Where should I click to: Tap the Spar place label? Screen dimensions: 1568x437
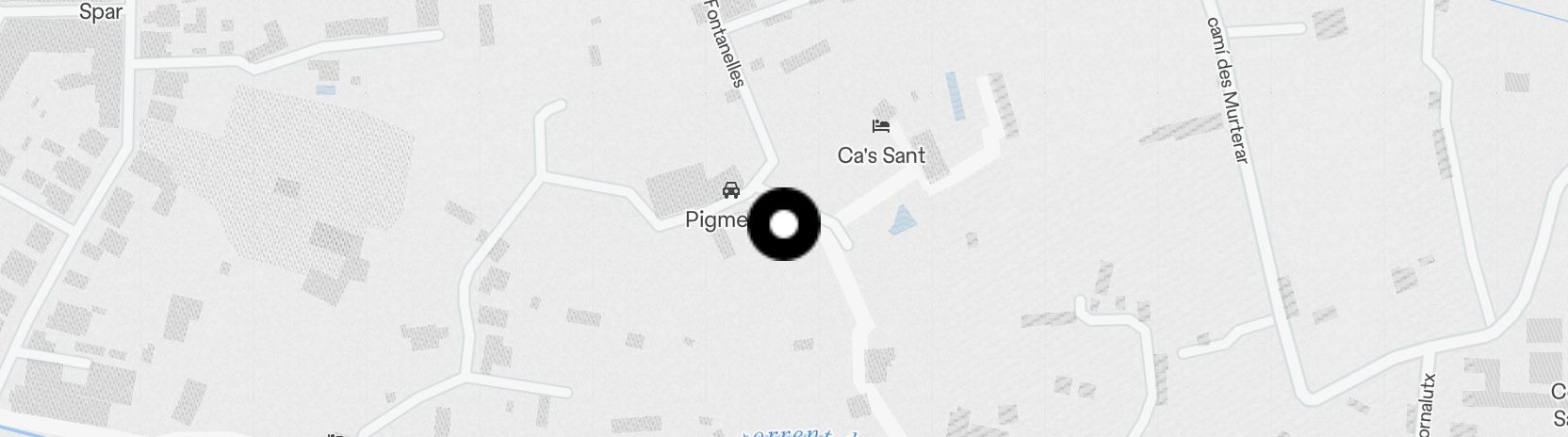pos(100,12)
